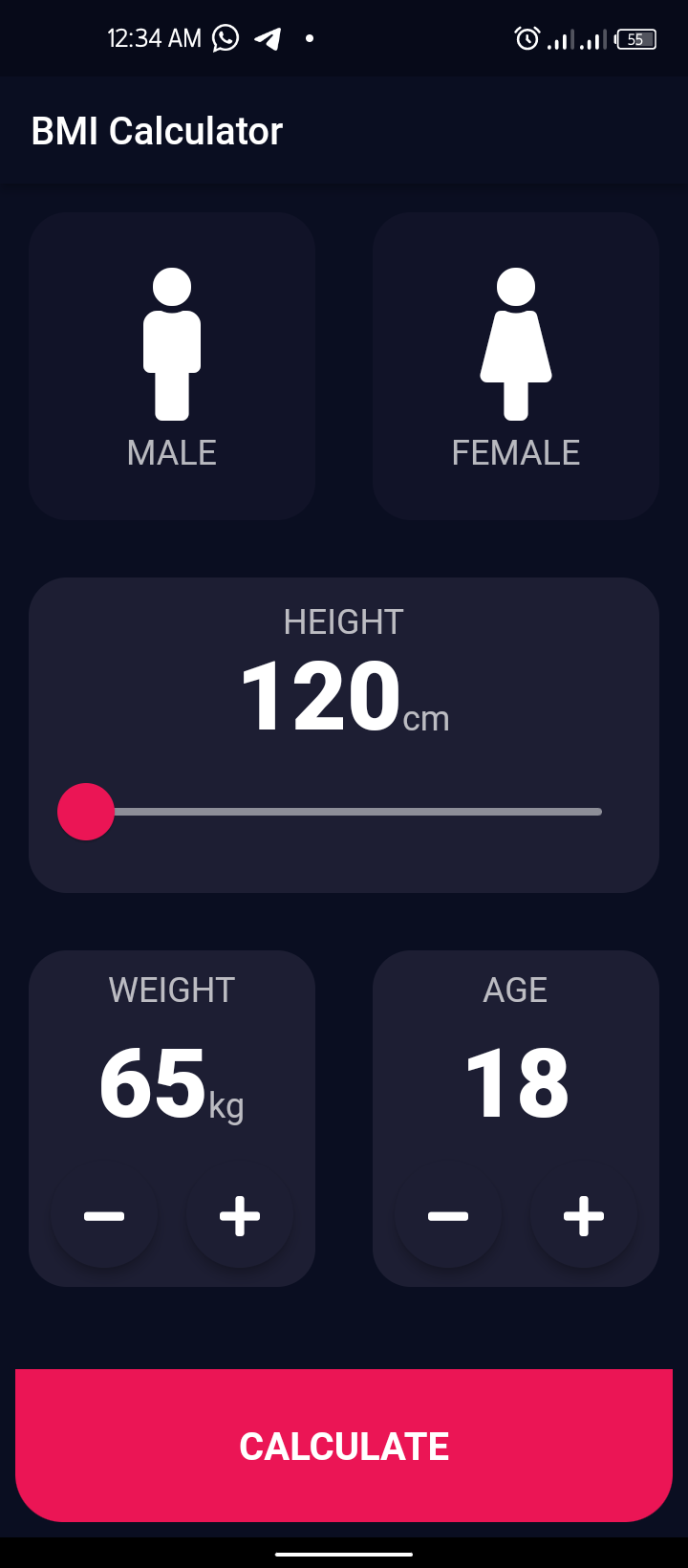Tap the age value showing 18
The height and width of the screenshot is (1568, 688).
point(515,1080)
